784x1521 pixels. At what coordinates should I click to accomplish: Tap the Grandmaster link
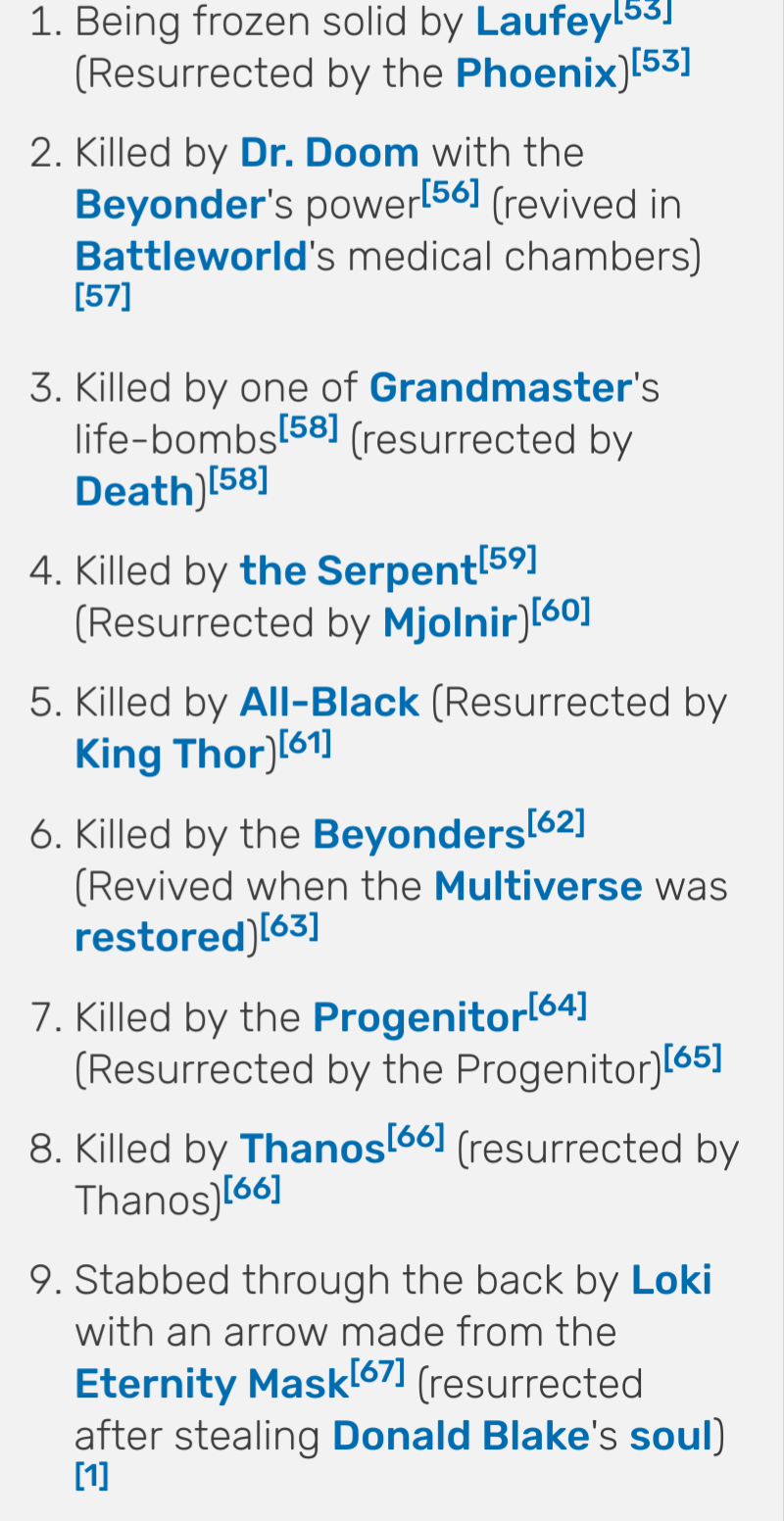500,388
